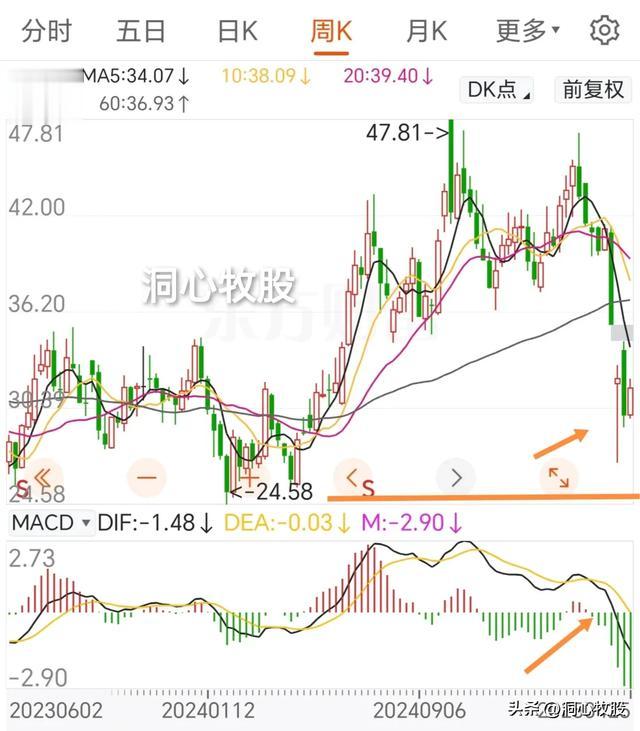Image resolution: width=640 pixels, height=731 pixels.
Task: Expand the 更多 period options
Action: pyautogui.click(x=527, y=31)
